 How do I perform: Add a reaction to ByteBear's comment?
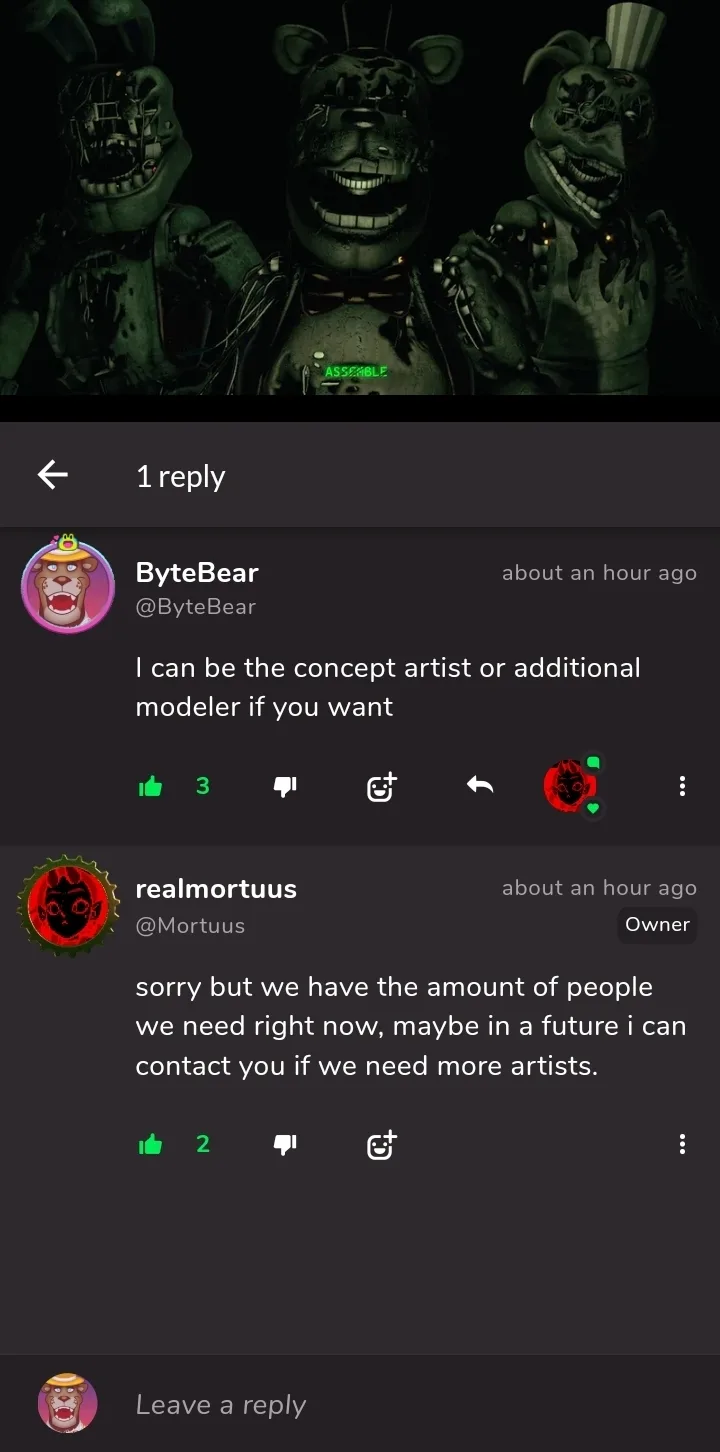pos(380,787)
